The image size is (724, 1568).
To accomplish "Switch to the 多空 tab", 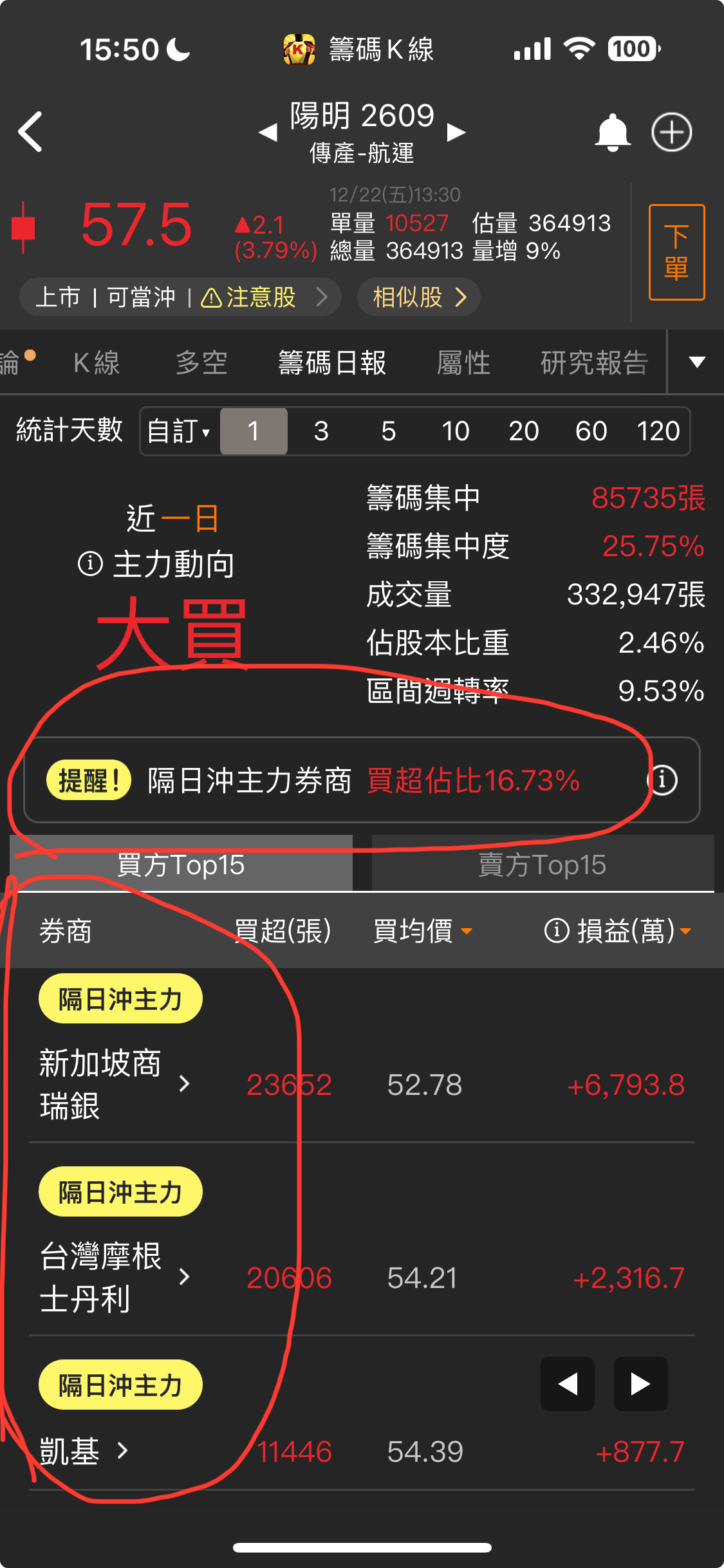I will [x=201, y=363].
